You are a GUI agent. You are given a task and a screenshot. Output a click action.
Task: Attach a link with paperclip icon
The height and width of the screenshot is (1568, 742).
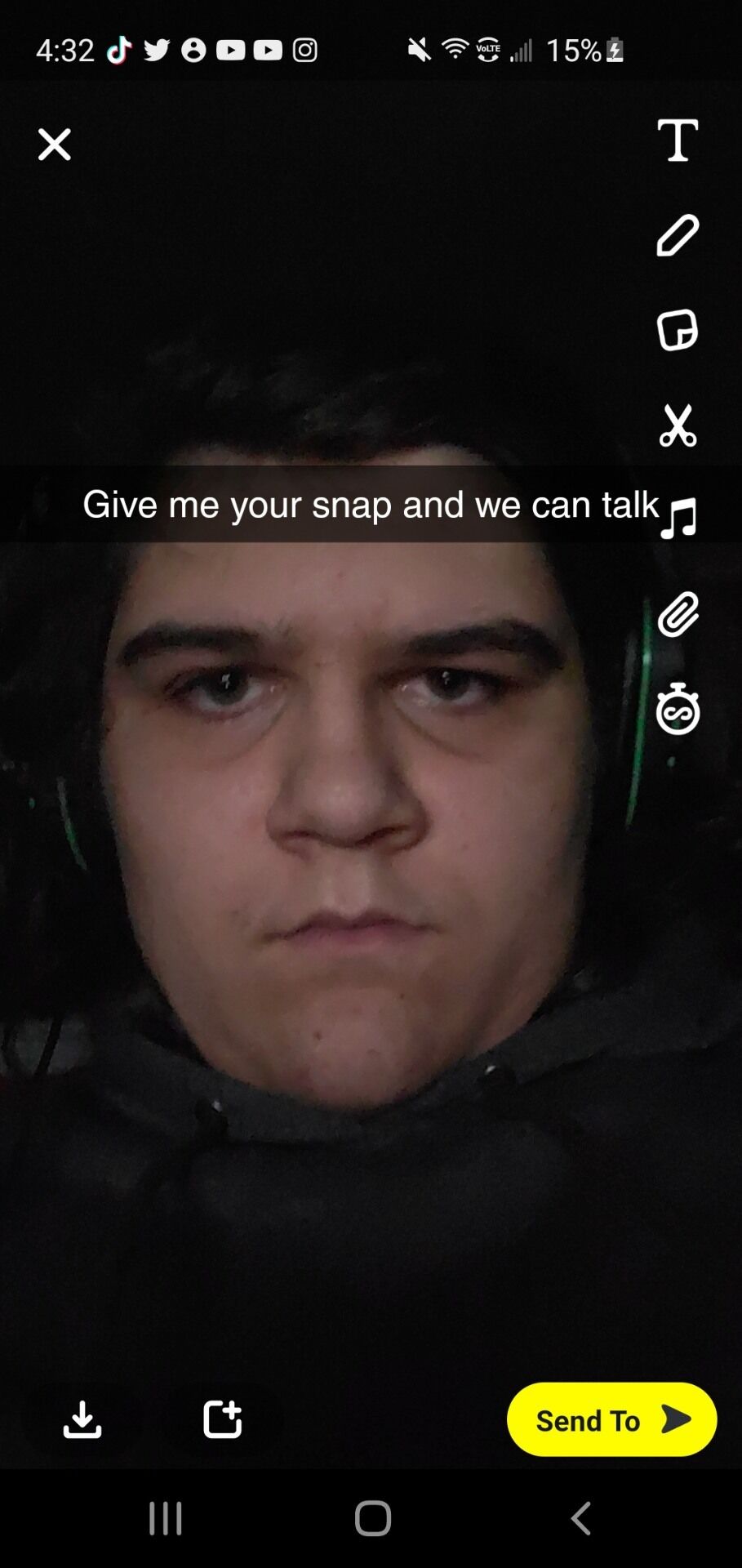tap(678, 614)
